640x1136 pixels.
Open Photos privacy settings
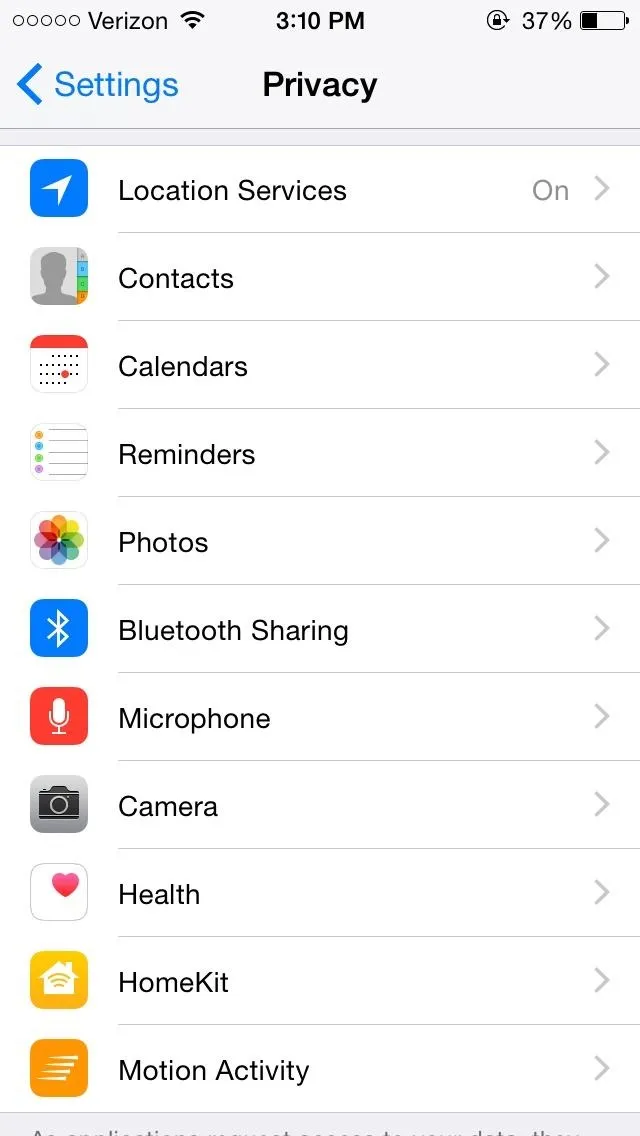click(x=320, y=540)
